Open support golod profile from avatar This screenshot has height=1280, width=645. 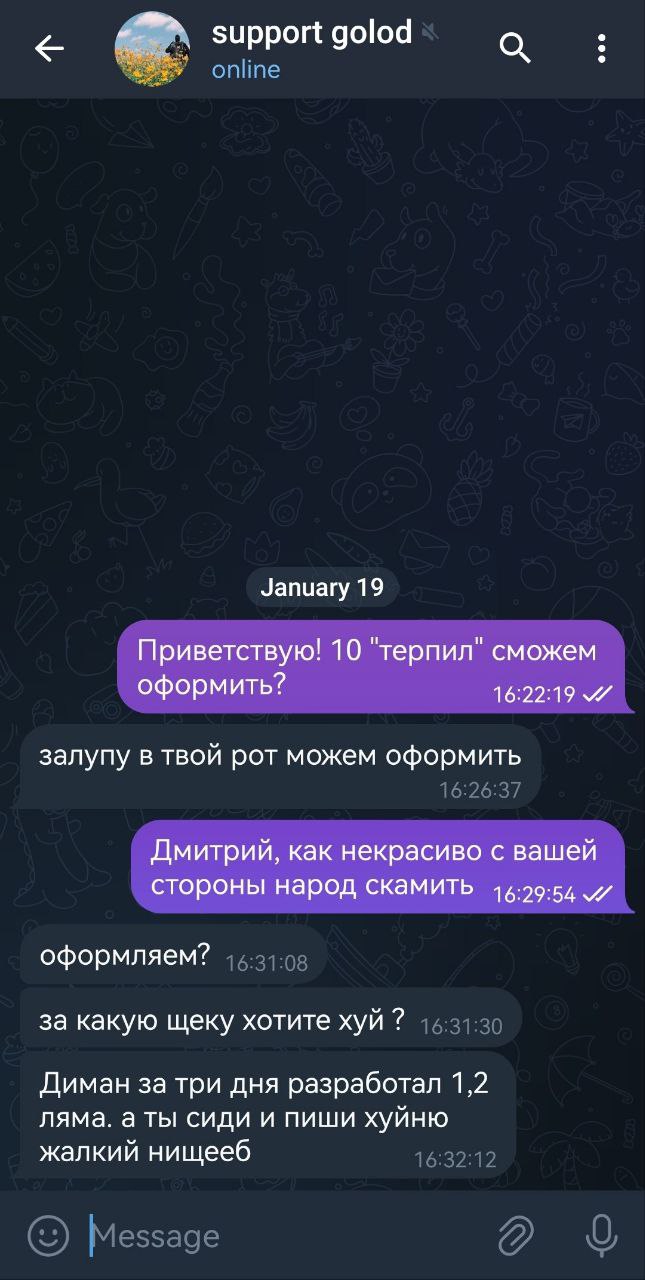(x=152, y=49)
